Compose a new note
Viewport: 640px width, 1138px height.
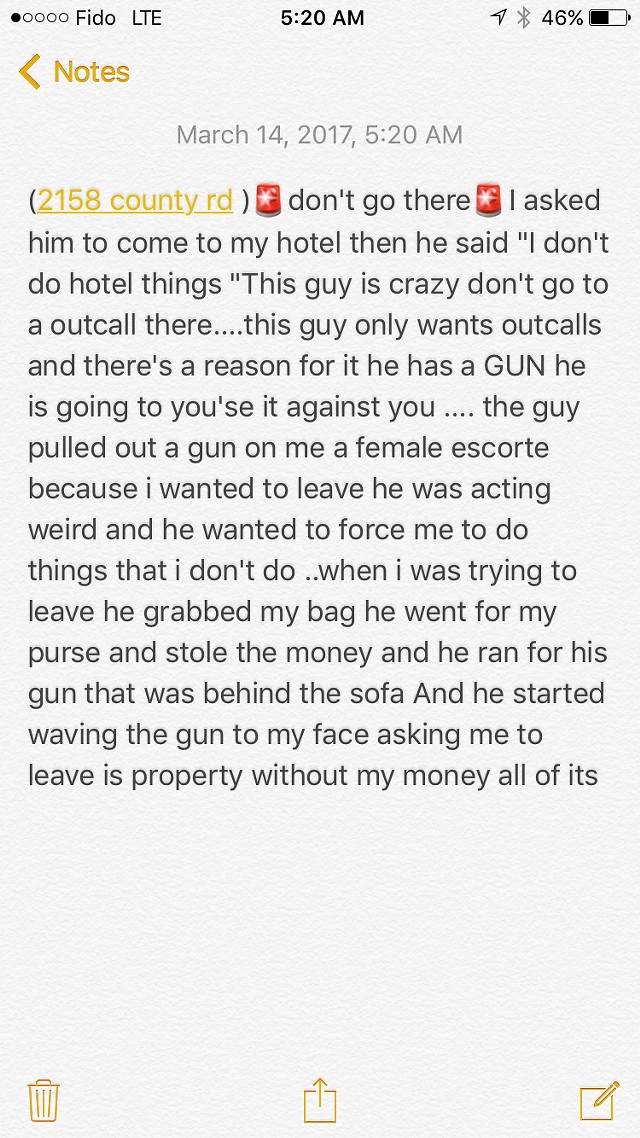point(599,1100)
